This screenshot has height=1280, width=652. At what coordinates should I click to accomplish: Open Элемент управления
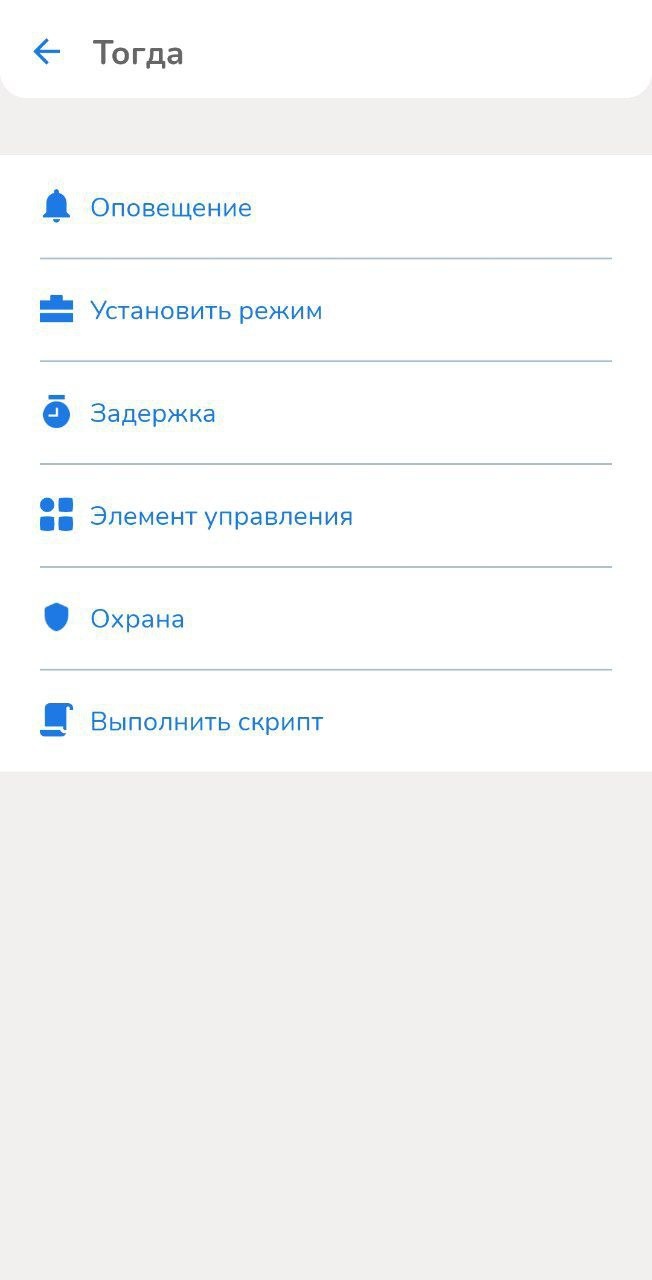(x=221, y=517)
